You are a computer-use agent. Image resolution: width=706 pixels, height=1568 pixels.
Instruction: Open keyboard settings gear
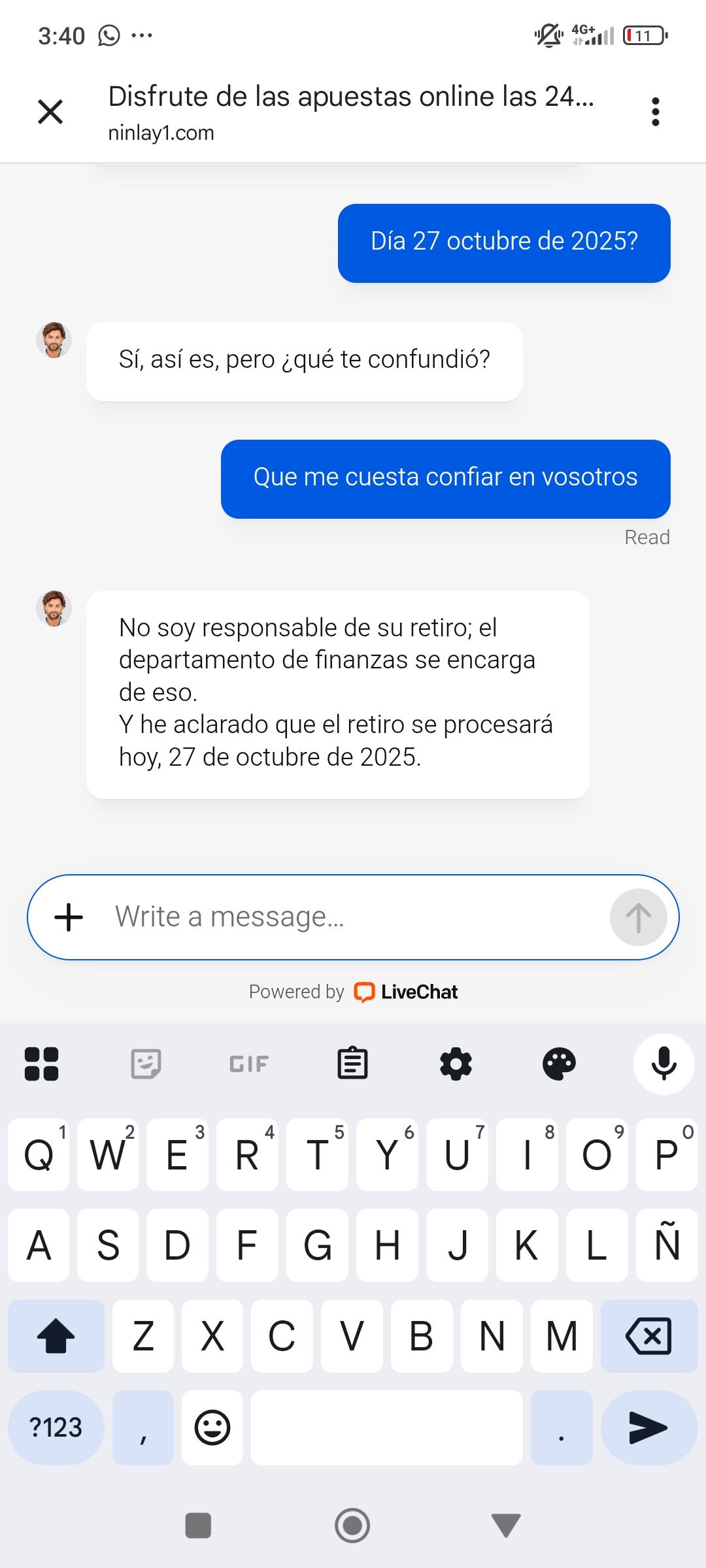(x=456, y=1064)
